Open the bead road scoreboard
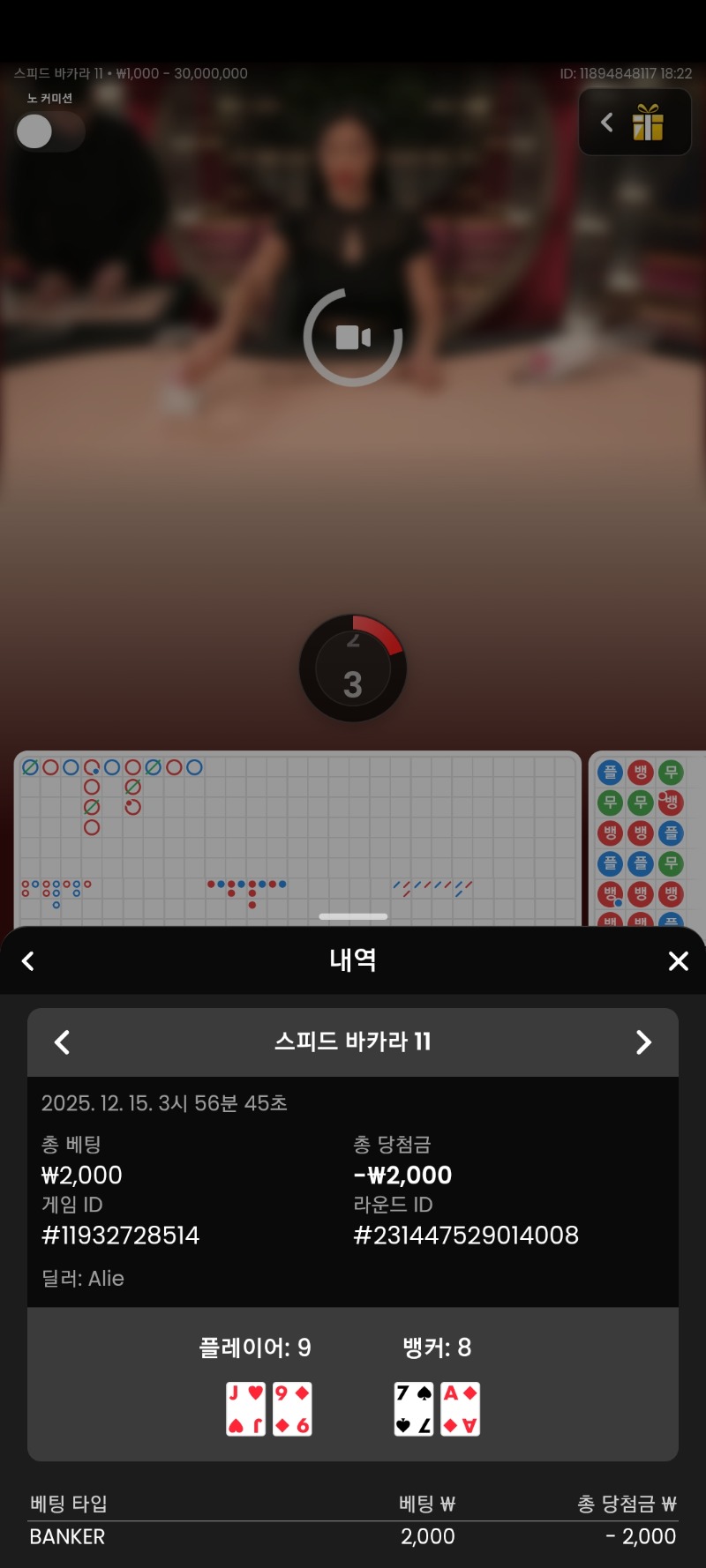This screenshot has height=1568, width=706. click(x=646, y=836)
